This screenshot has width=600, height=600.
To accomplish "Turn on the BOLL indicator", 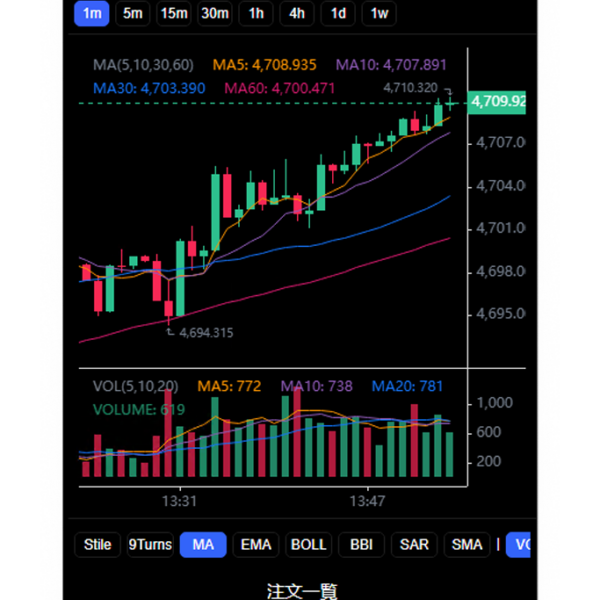I will [x=308, y=544].
